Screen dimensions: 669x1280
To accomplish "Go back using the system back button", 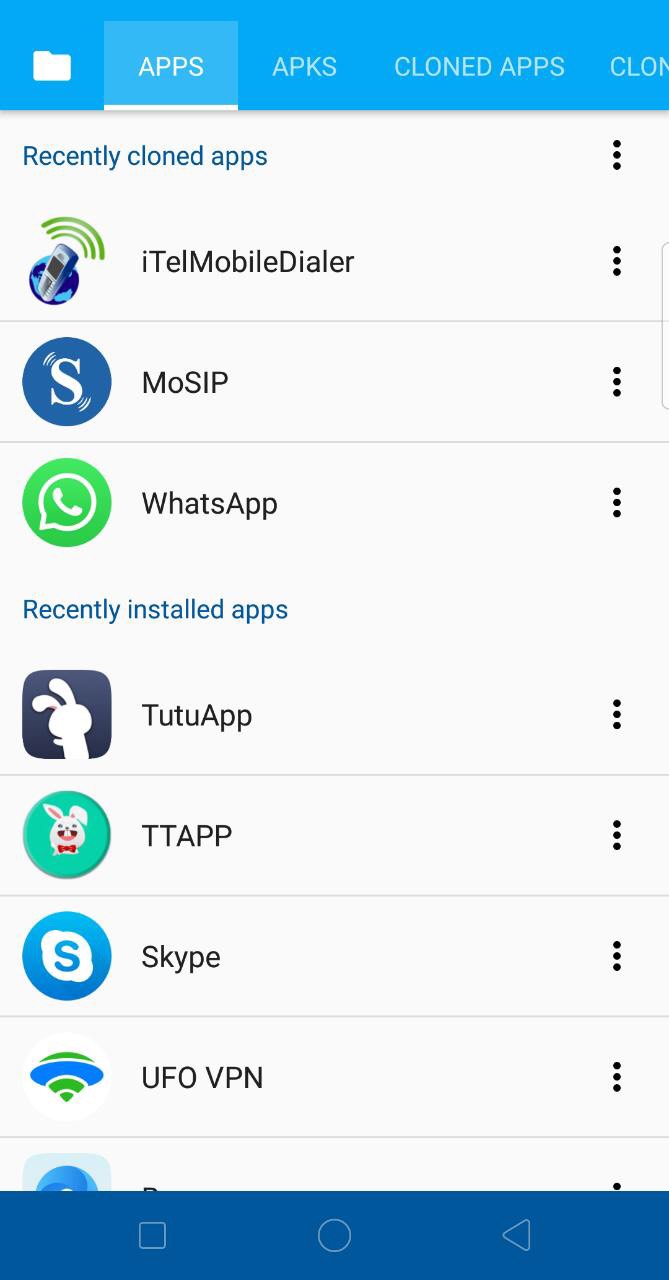I will click(x=516, y=1236).
